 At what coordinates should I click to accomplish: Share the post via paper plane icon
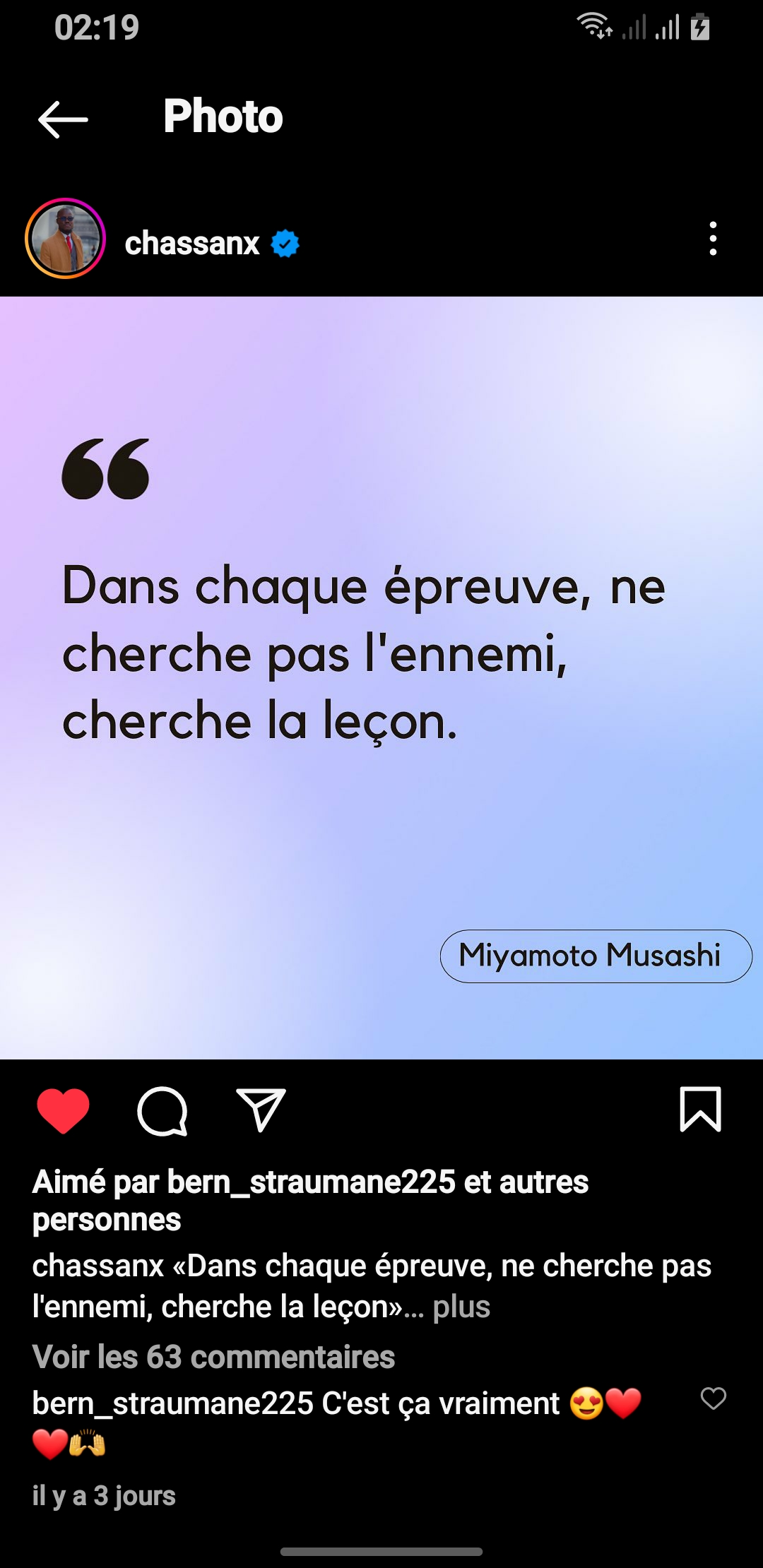pos(261,1110)
